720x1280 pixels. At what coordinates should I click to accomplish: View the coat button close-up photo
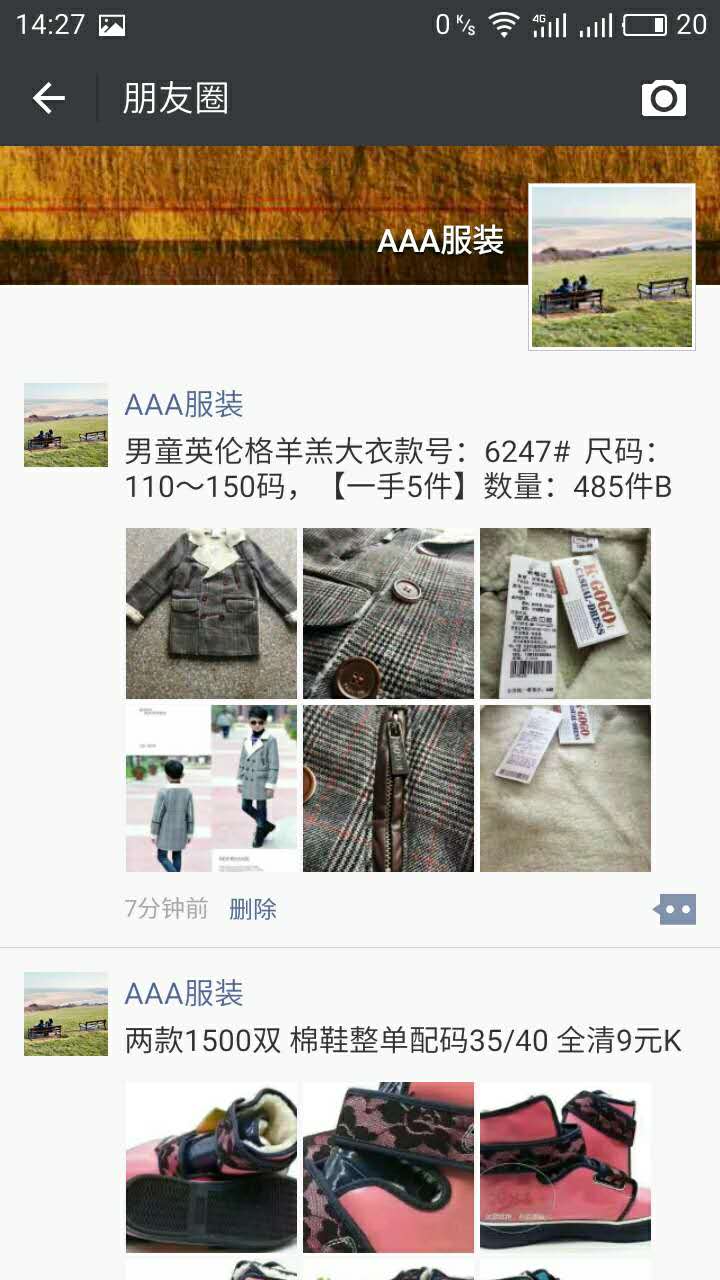tap(388, 613)
